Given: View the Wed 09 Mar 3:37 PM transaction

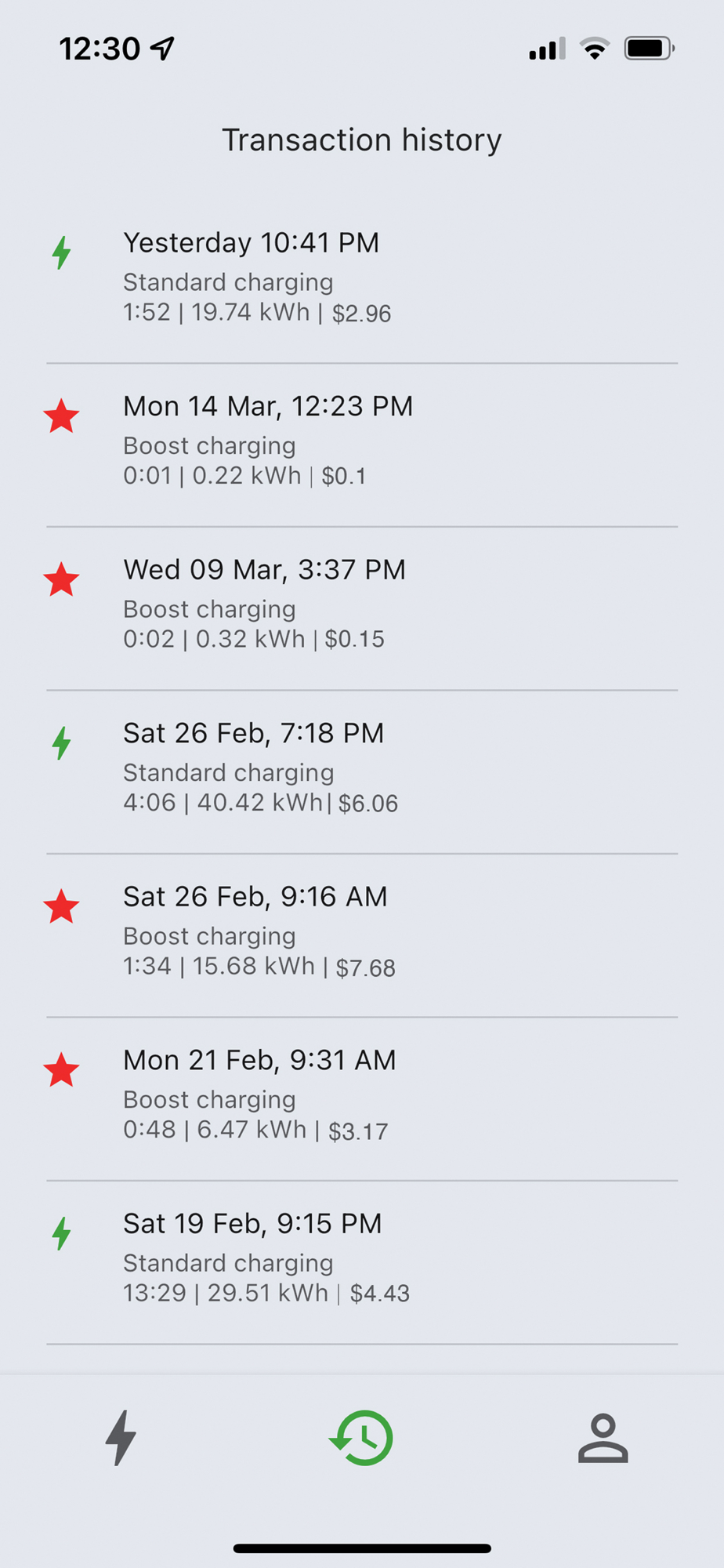Looking at the screenshot, I should [x=362, y=608].
